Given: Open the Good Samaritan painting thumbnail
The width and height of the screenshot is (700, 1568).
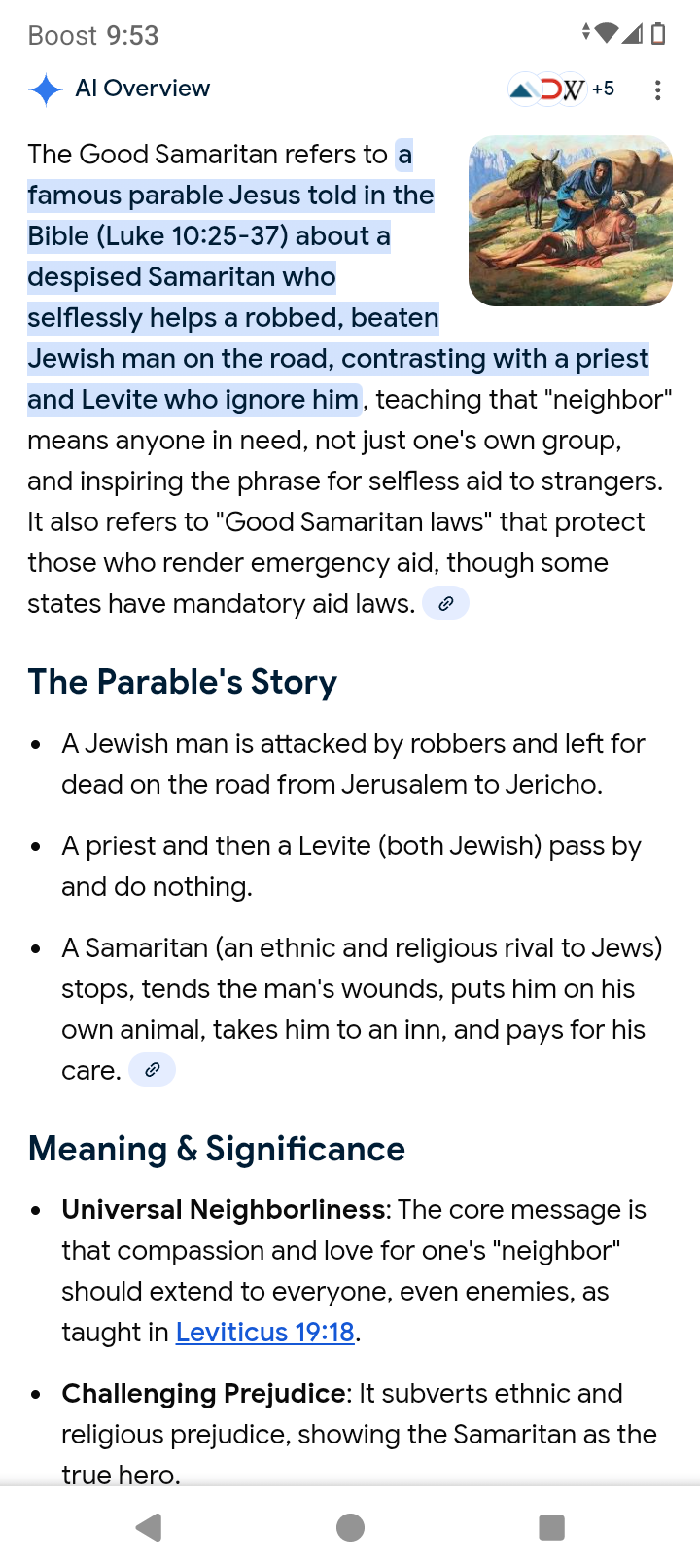Looking at the screenshot, I should point(570,221).
